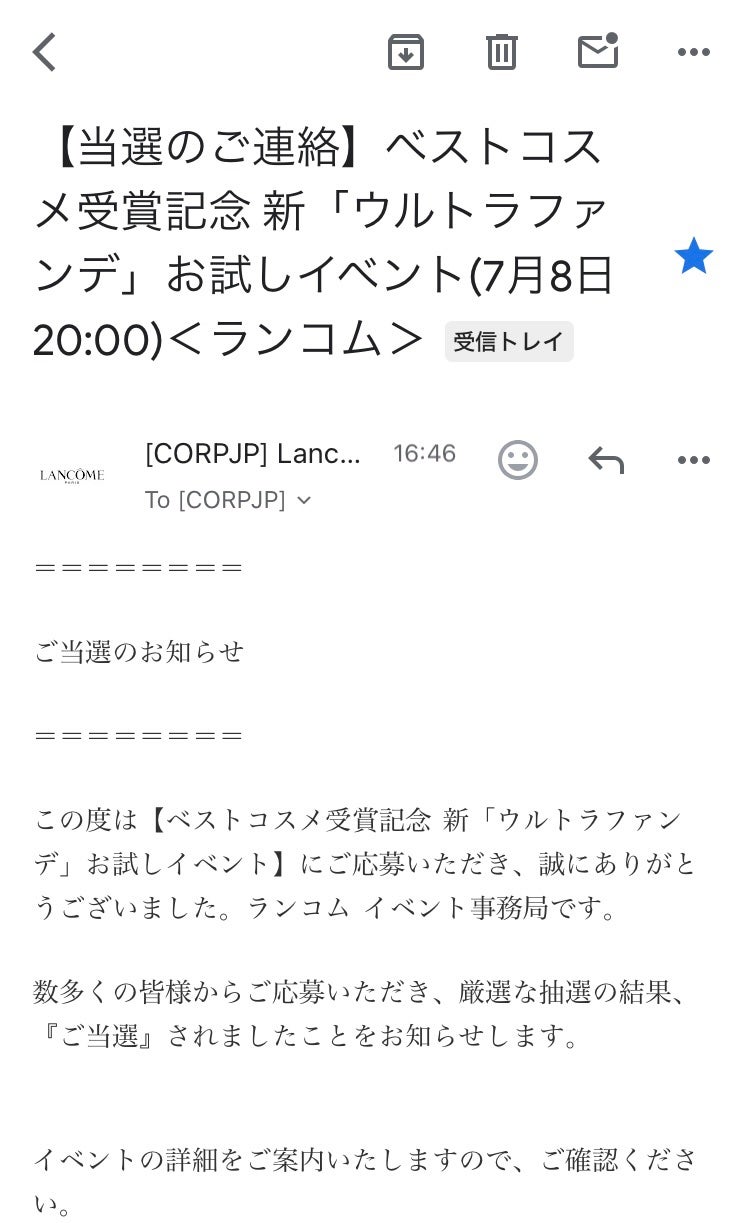
Task: Open the top toolbar overflow menu
Action: [x=694, y=51]
